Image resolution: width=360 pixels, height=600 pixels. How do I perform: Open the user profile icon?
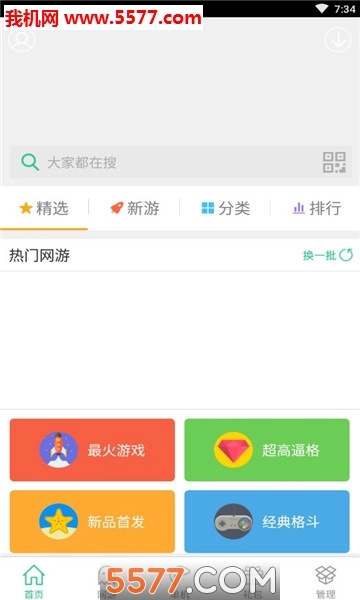[22, 39]
